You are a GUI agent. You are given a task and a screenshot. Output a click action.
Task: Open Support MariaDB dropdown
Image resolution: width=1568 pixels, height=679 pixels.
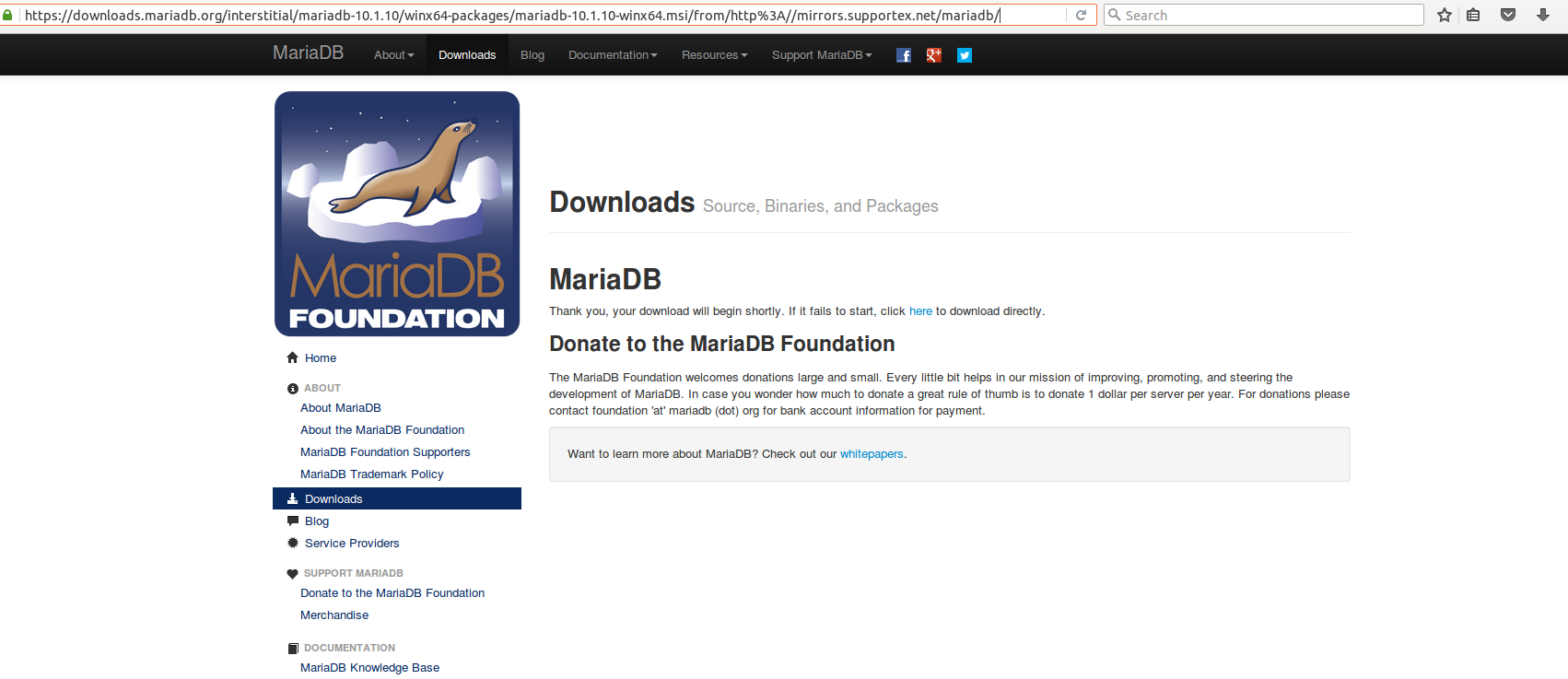click(x=821, y=55)
